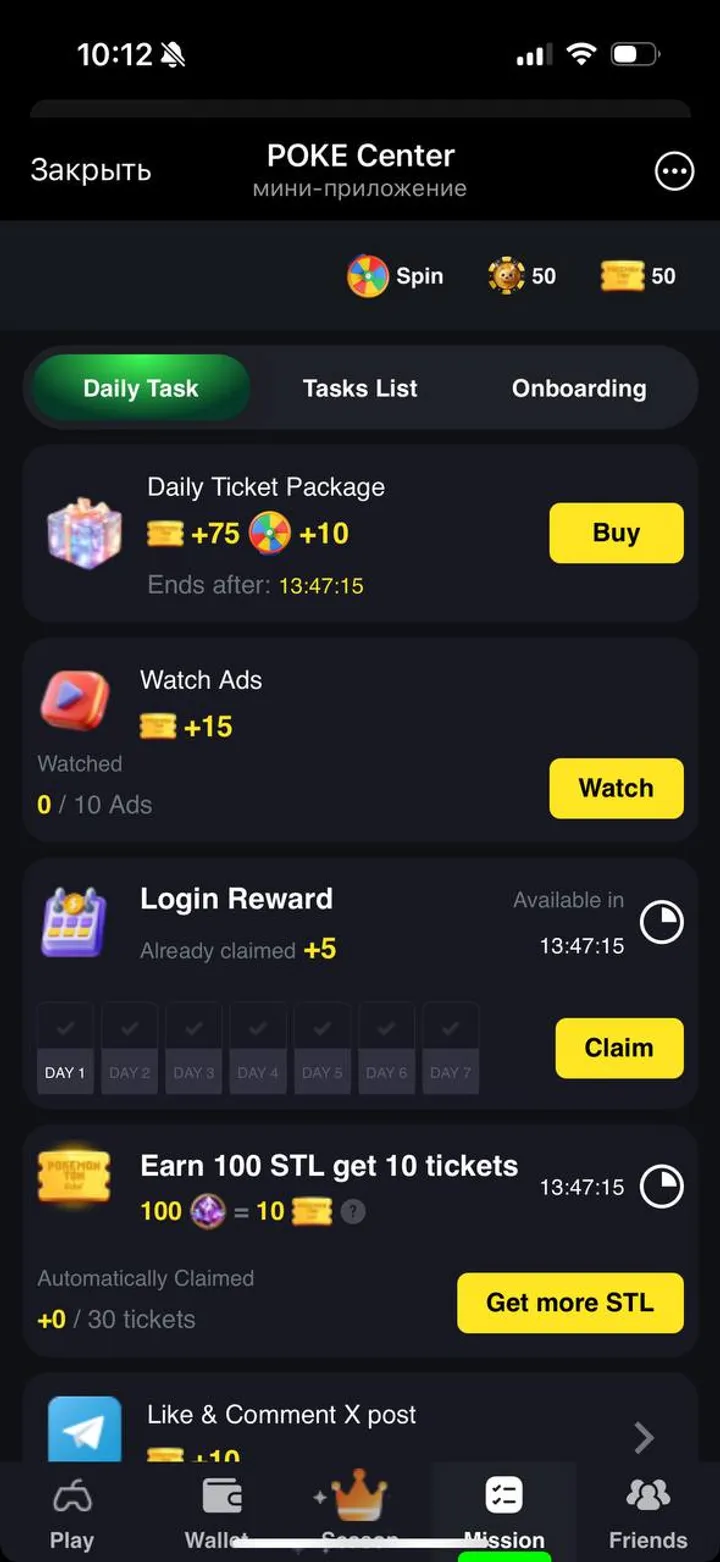
Task: Open the Friends tab
Action: (648, 1515)
